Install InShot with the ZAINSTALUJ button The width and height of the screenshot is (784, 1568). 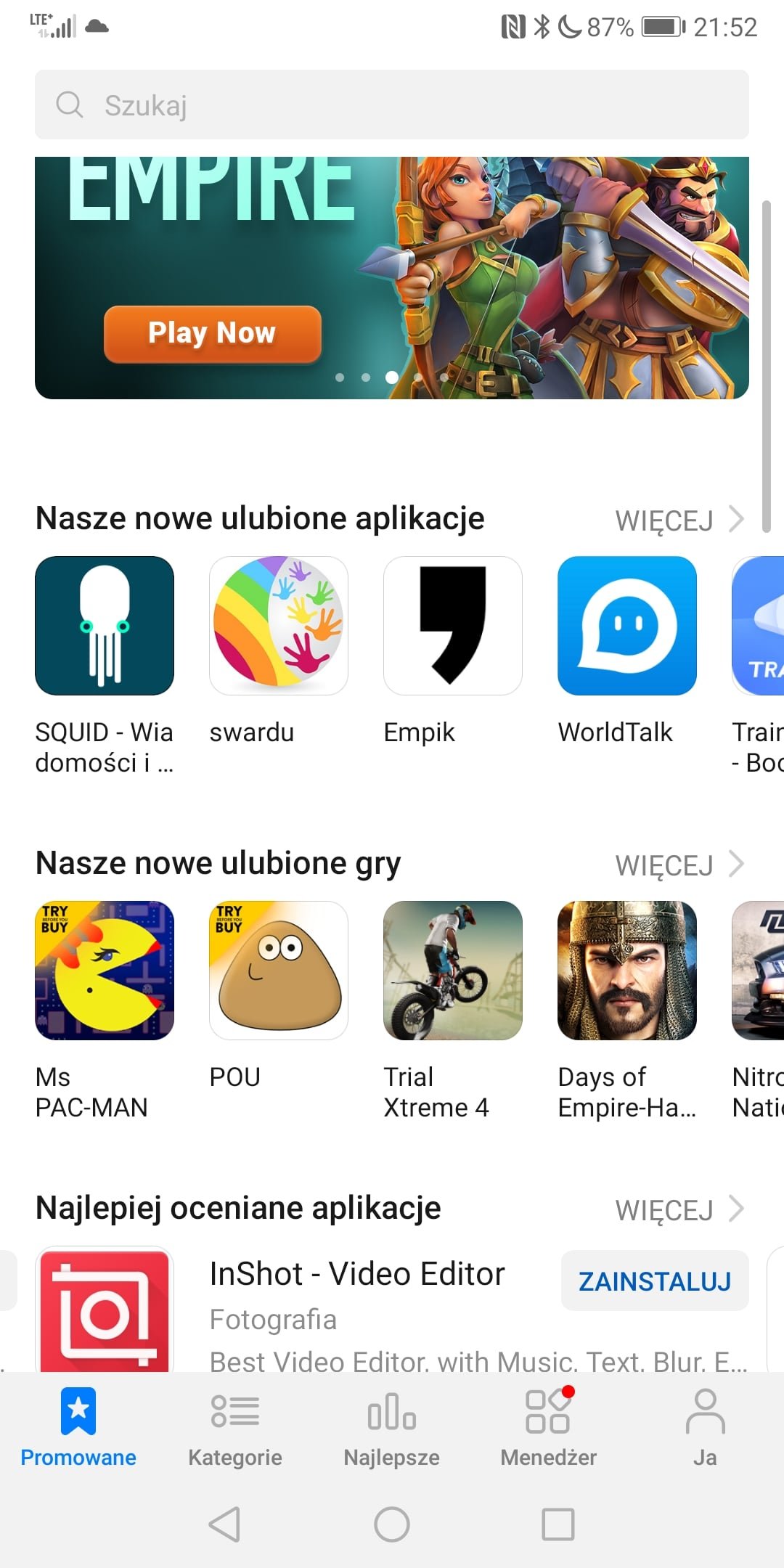coord(655,1281)
